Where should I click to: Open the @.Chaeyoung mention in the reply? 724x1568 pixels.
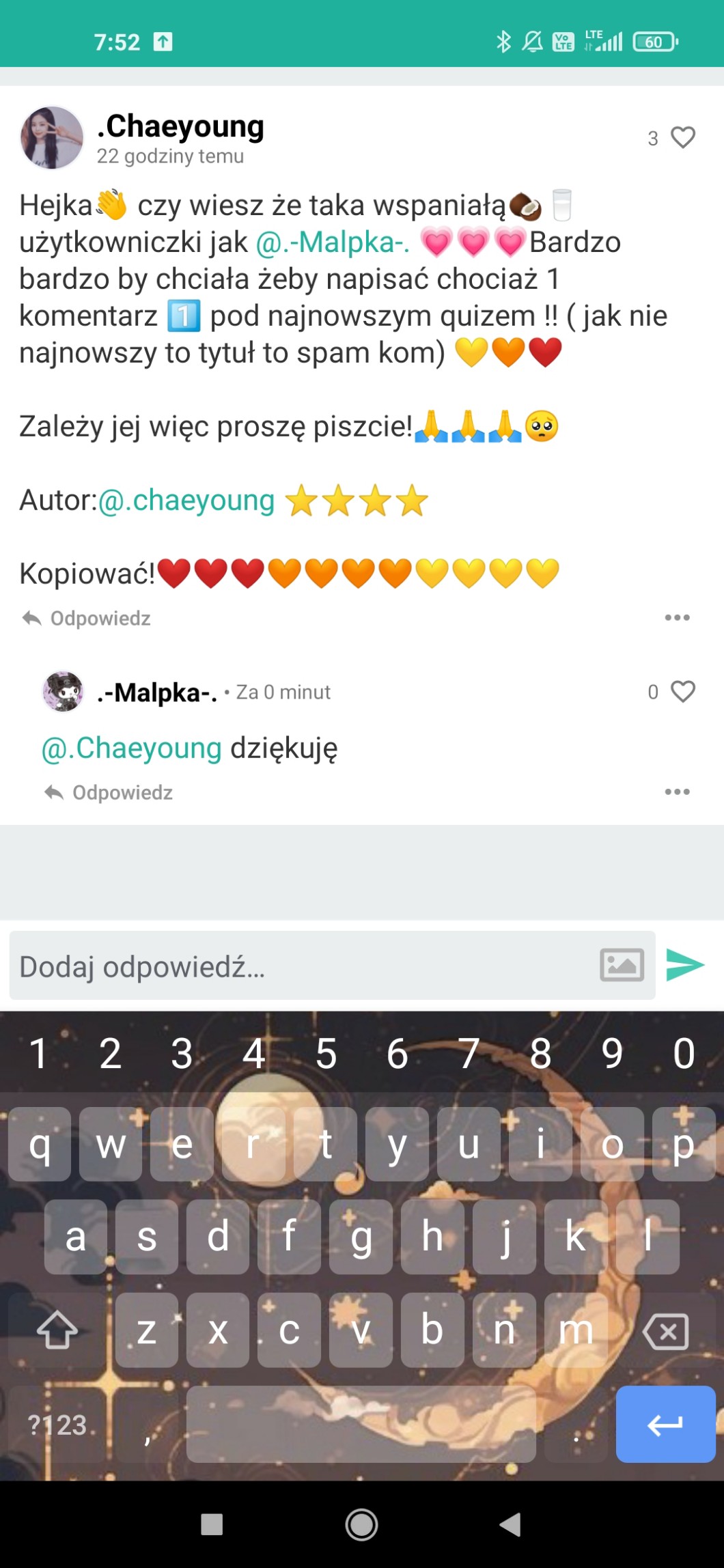pos(132,748)
